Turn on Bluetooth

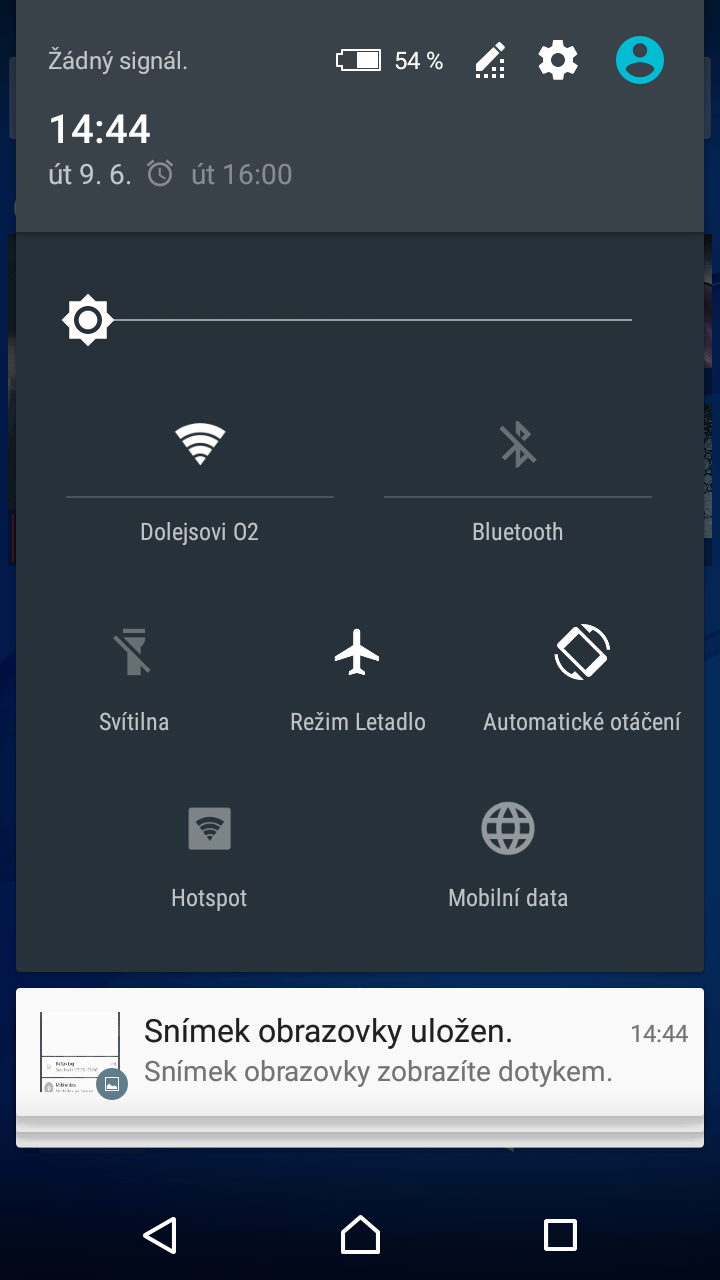[518, 444]
